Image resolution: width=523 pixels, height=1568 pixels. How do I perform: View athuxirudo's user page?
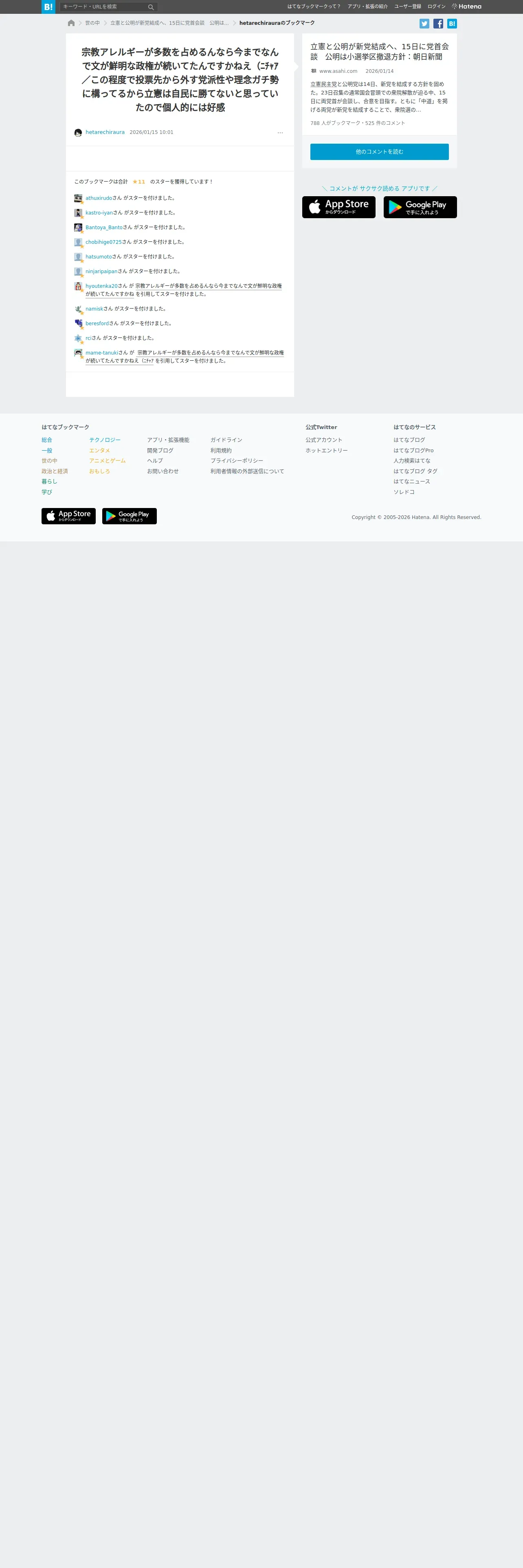[x=99, y=198]
